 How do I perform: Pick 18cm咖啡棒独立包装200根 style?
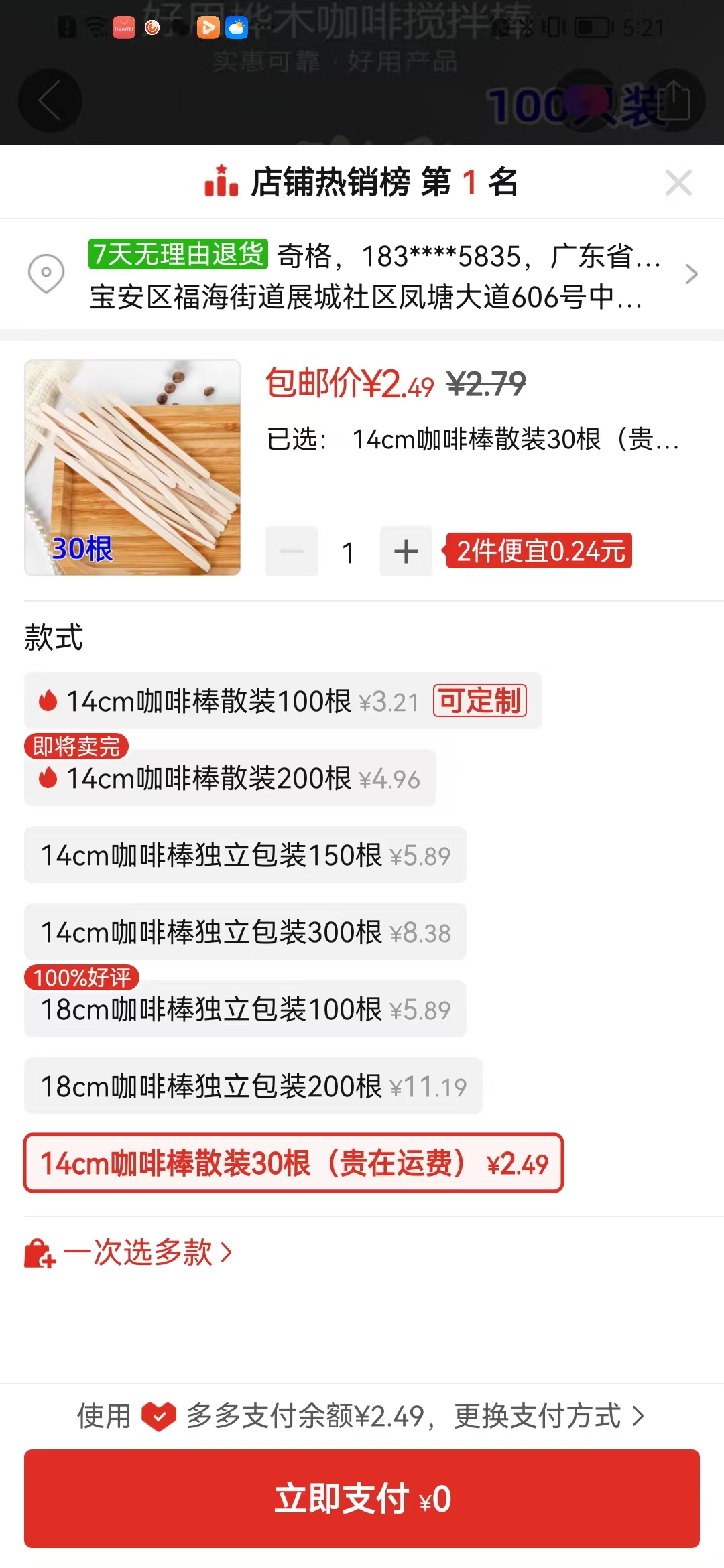253,1087
